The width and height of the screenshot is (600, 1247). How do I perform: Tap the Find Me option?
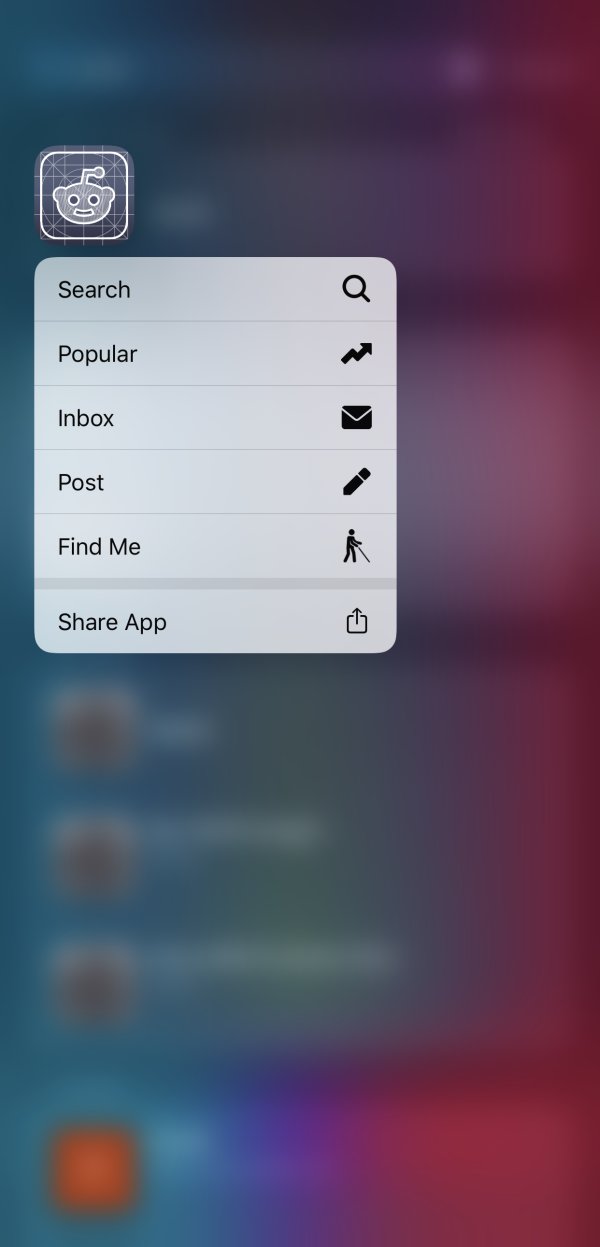pyautogui.click(x=215, y=547)
